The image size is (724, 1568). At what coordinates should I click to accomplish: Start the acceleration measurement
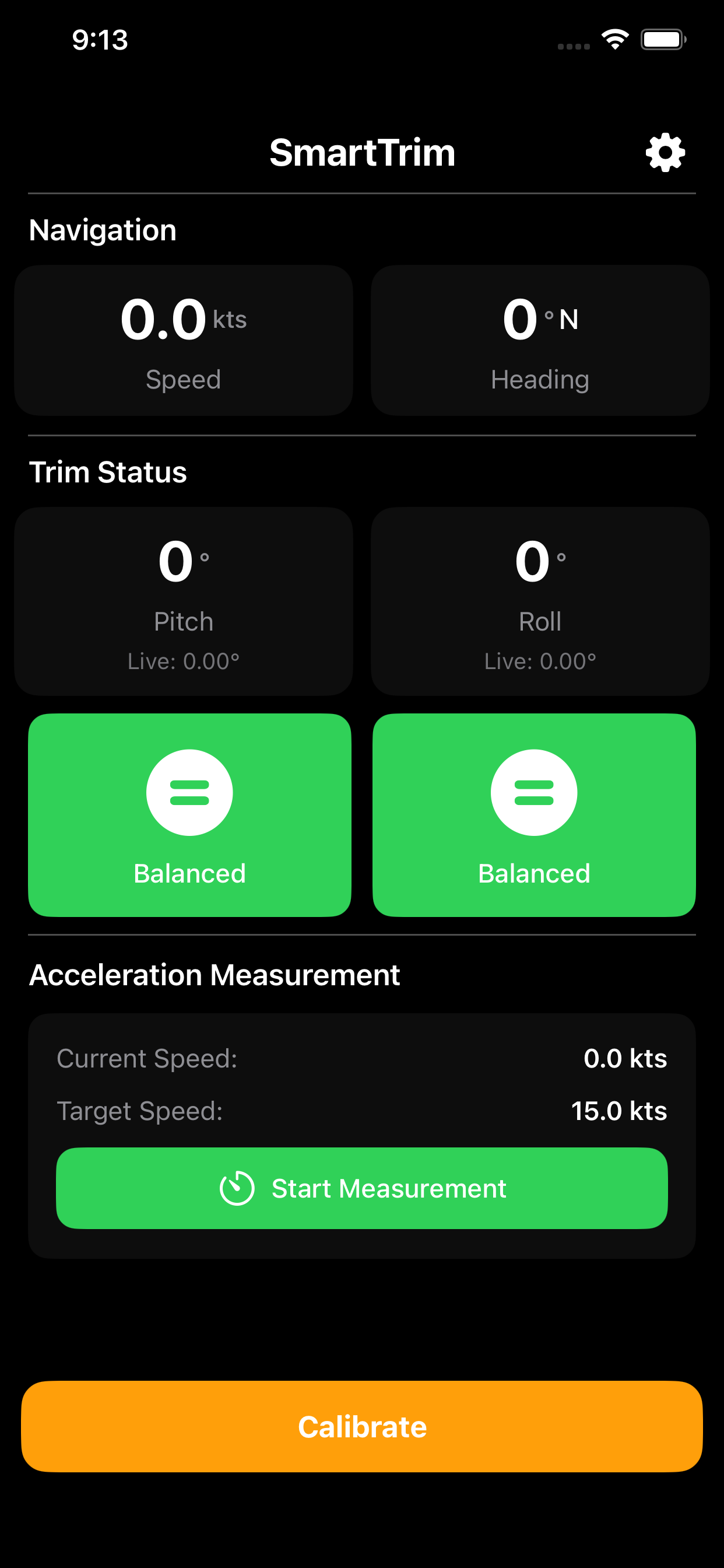[x=362, y=1188]
